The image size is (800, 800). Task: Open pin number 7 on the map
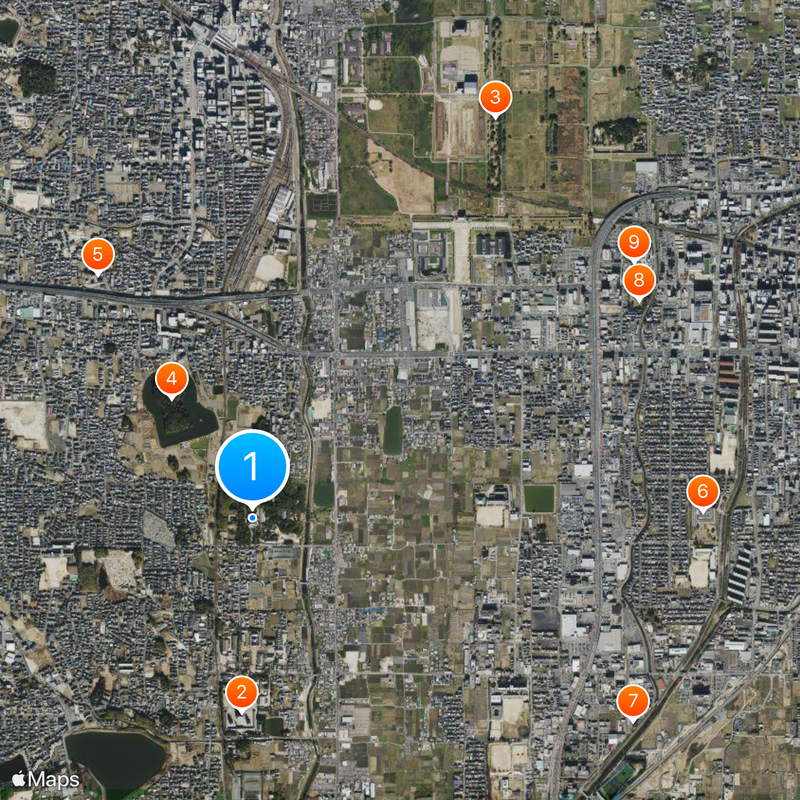(x=632, y=701)
